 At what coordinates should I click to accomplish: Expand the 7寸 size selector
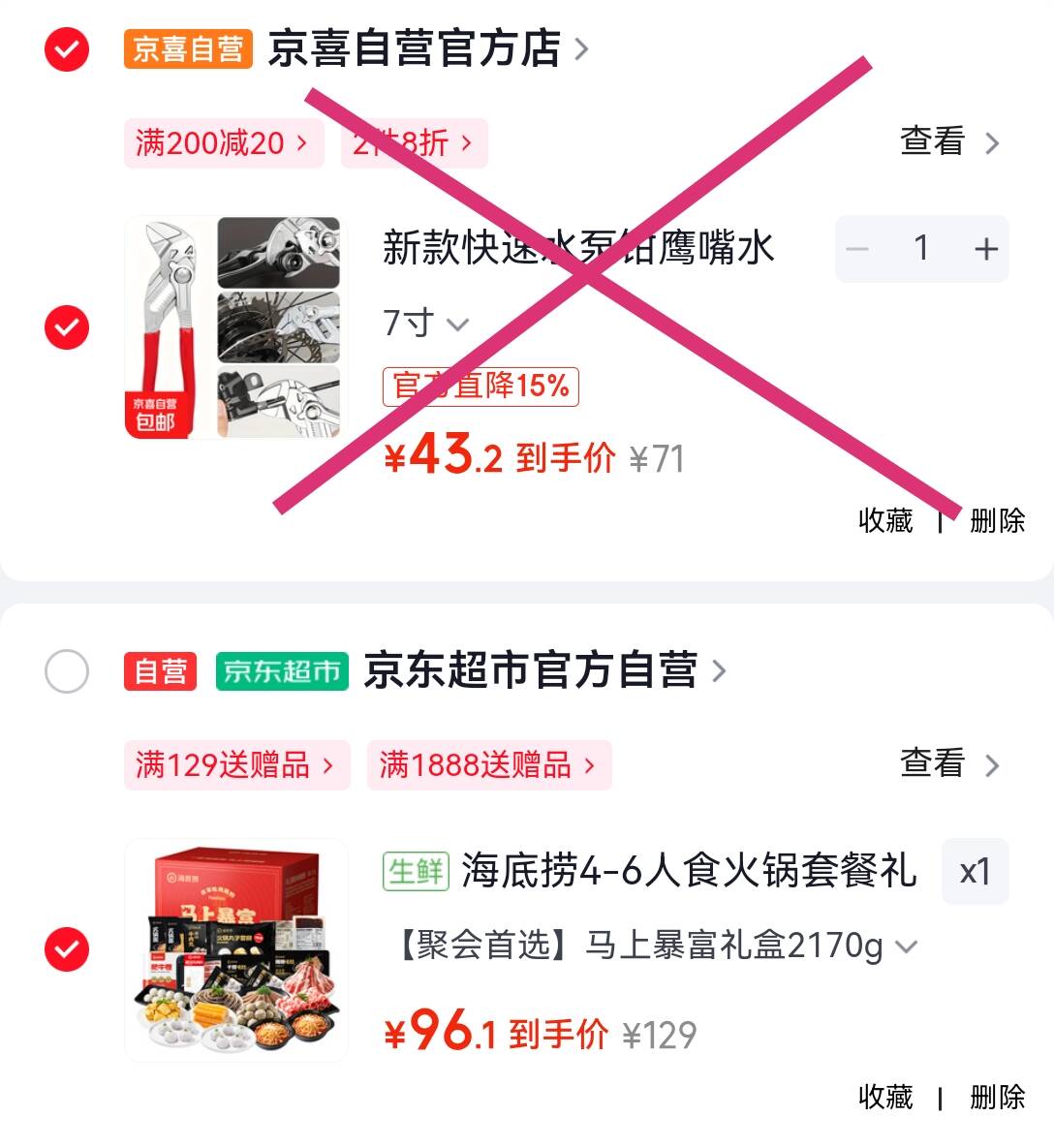(426, 324)
